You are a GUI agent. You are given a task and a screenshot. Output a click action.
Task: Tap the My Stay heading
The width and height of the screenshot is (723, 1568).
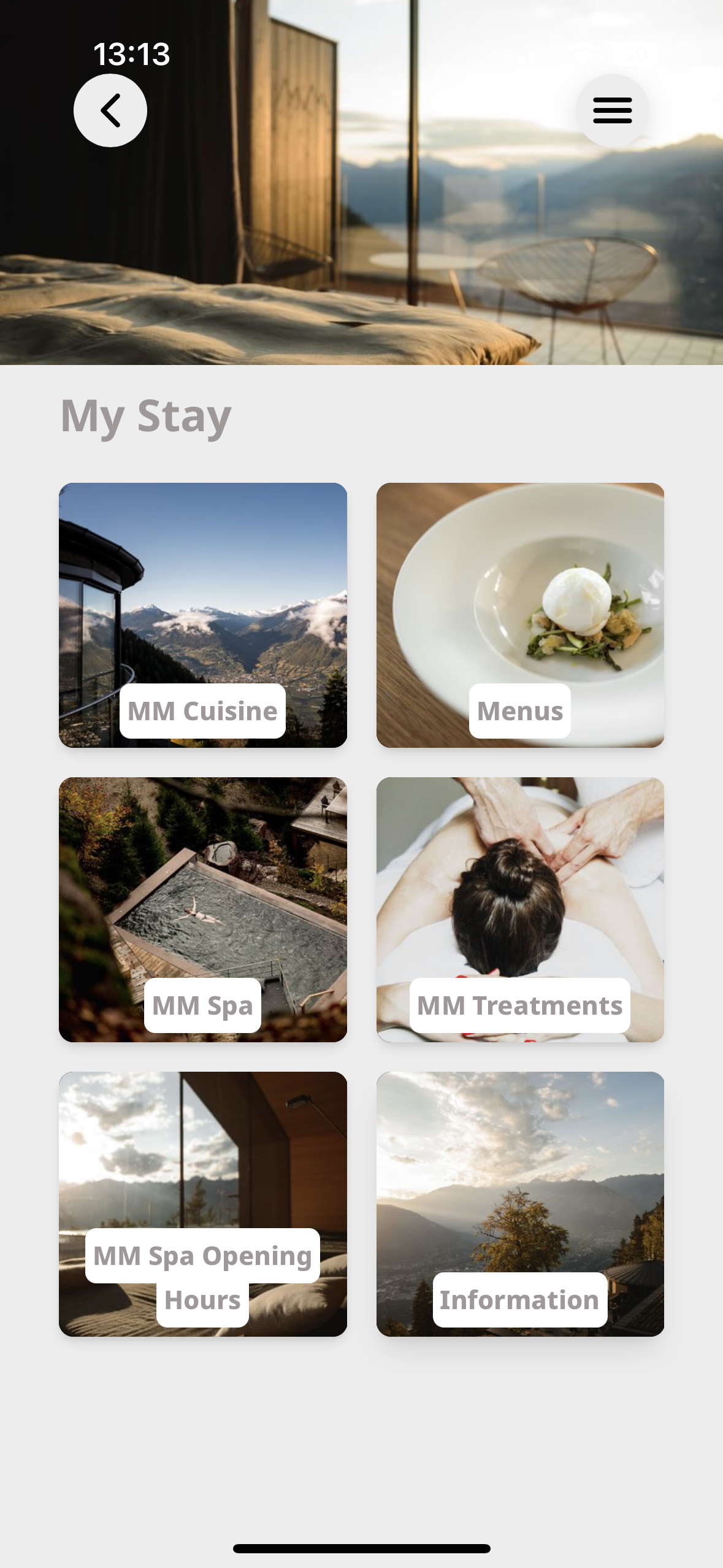(145, 415)
